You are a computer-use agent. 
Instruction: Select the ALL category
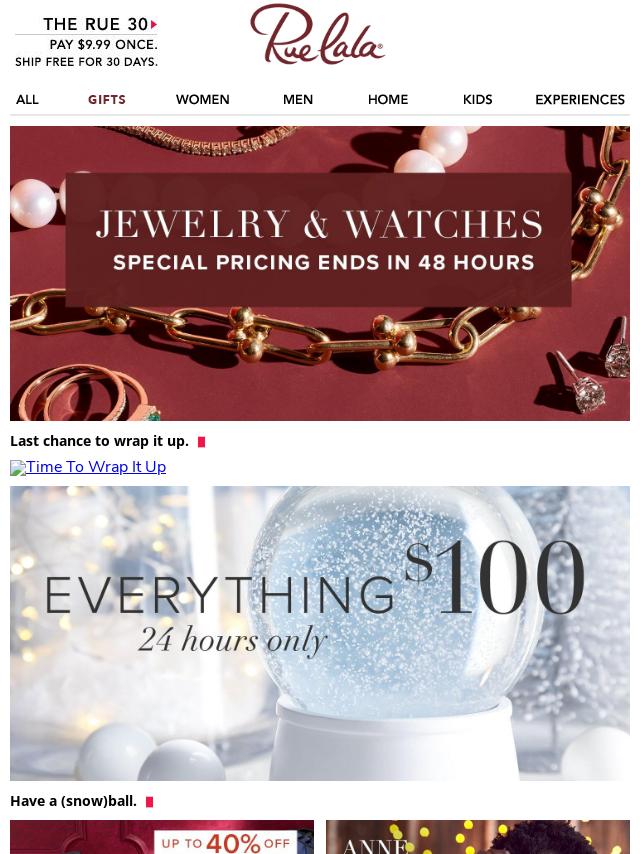pyautogui.click(x=27, y=99)
